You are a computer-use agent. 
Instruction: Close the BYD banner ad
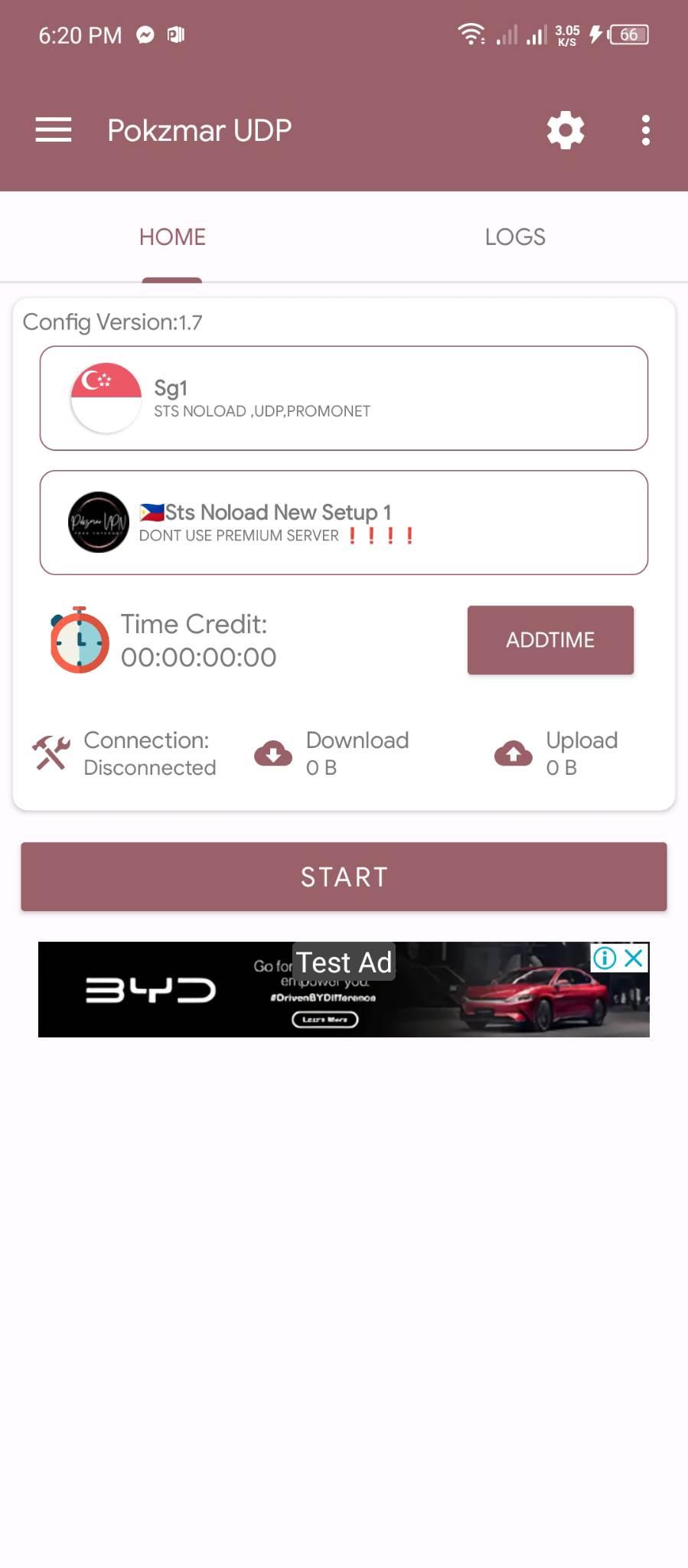coord(634,958)
